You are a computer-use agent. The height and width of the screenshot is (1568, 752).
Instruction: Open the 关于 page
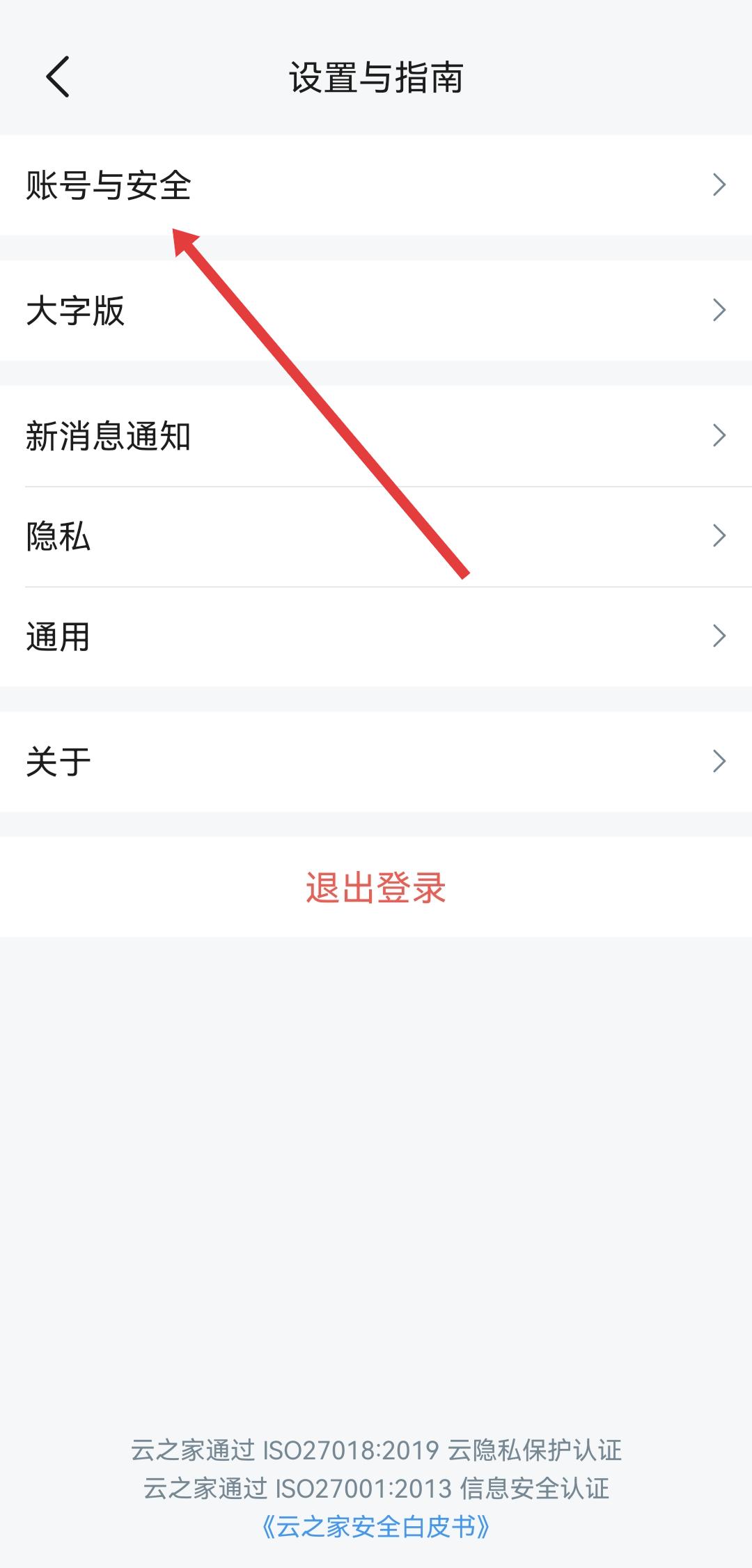(376, 761)
